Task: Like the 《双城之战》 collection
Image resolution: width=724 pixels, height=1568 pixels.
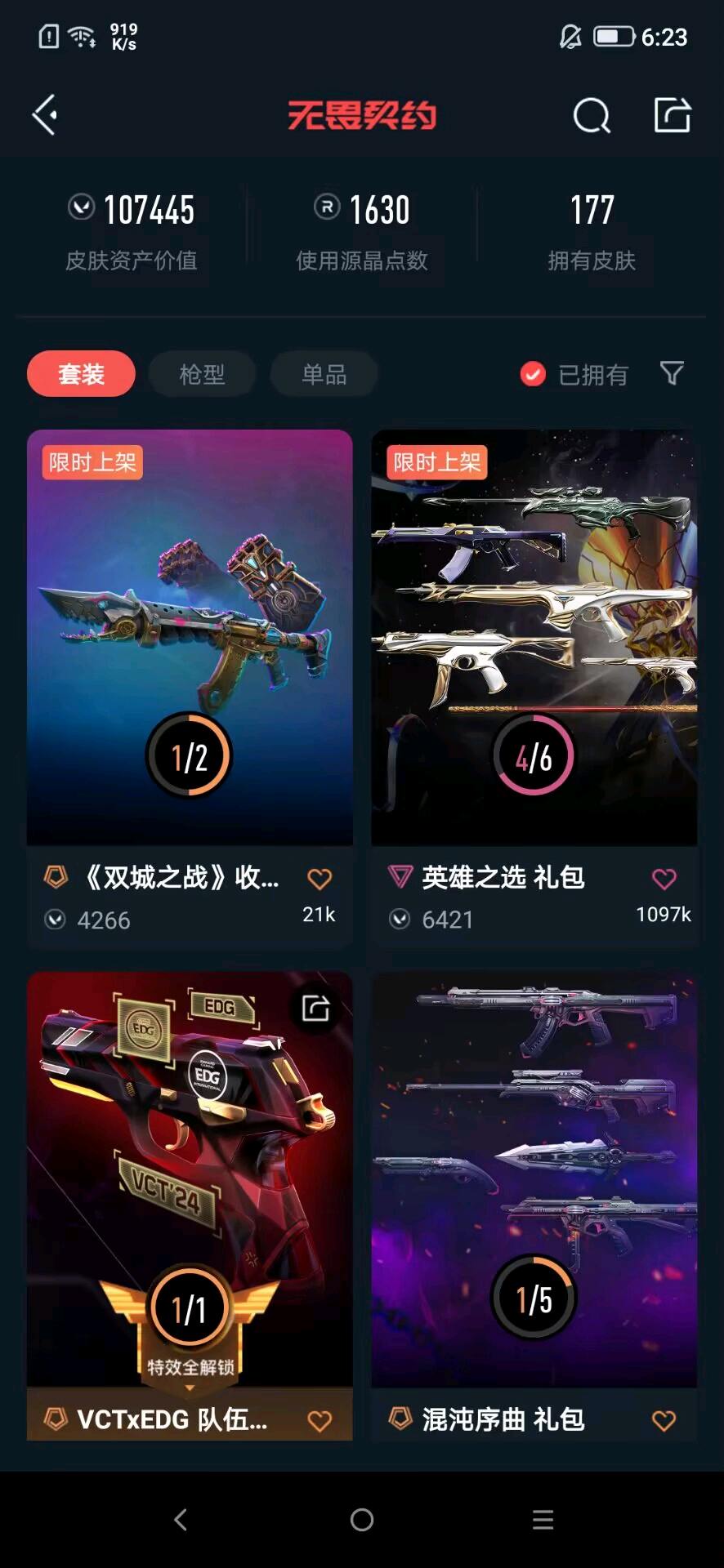Action: tap(320, 879)
